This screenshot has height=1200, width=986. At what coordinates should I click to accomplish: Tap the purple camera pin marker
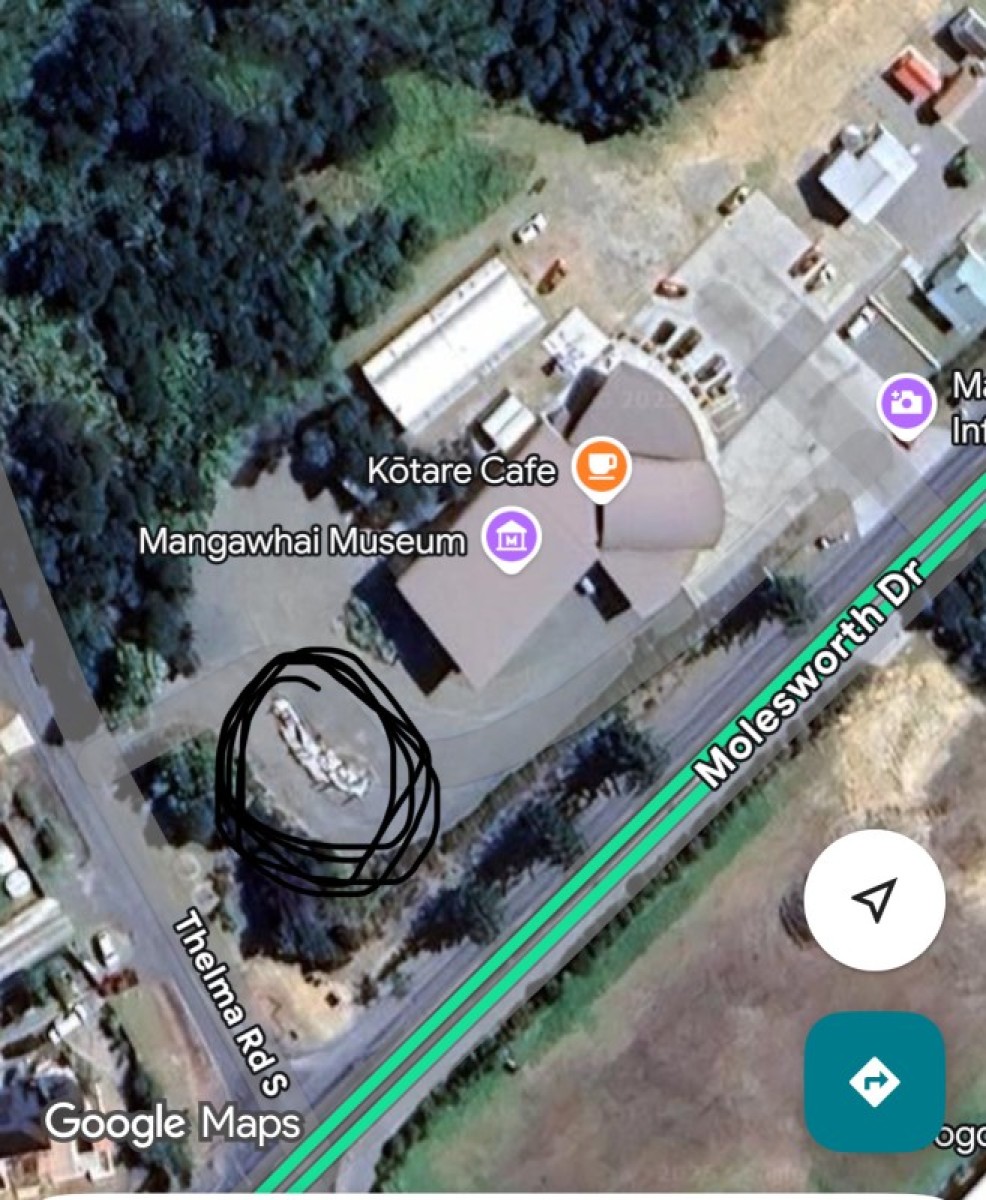click(x=906, y=405)
